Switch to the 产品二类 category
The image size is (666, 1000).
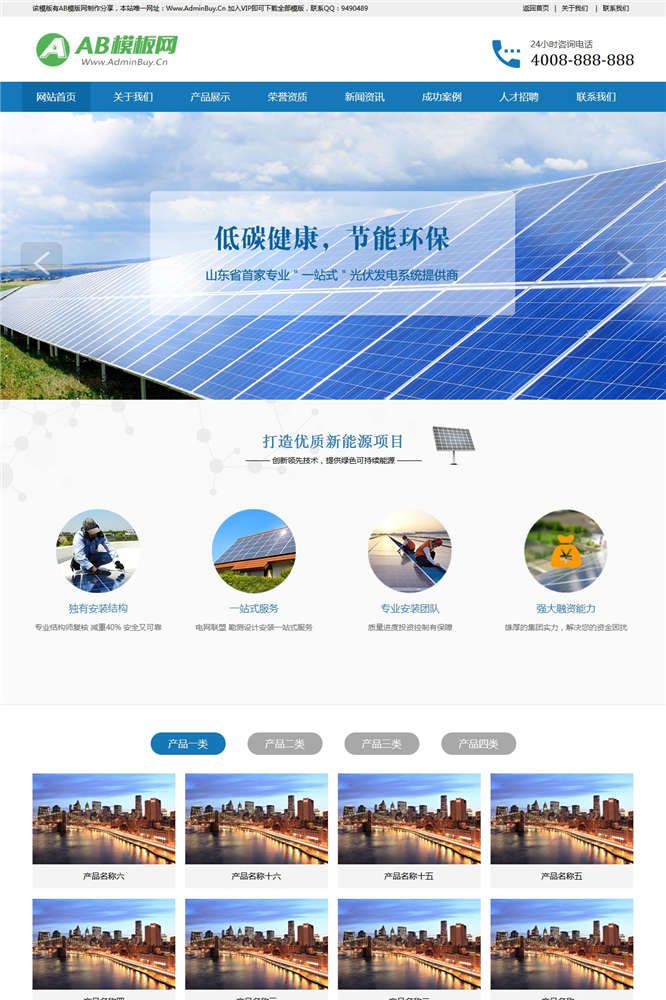click(285, 744)
